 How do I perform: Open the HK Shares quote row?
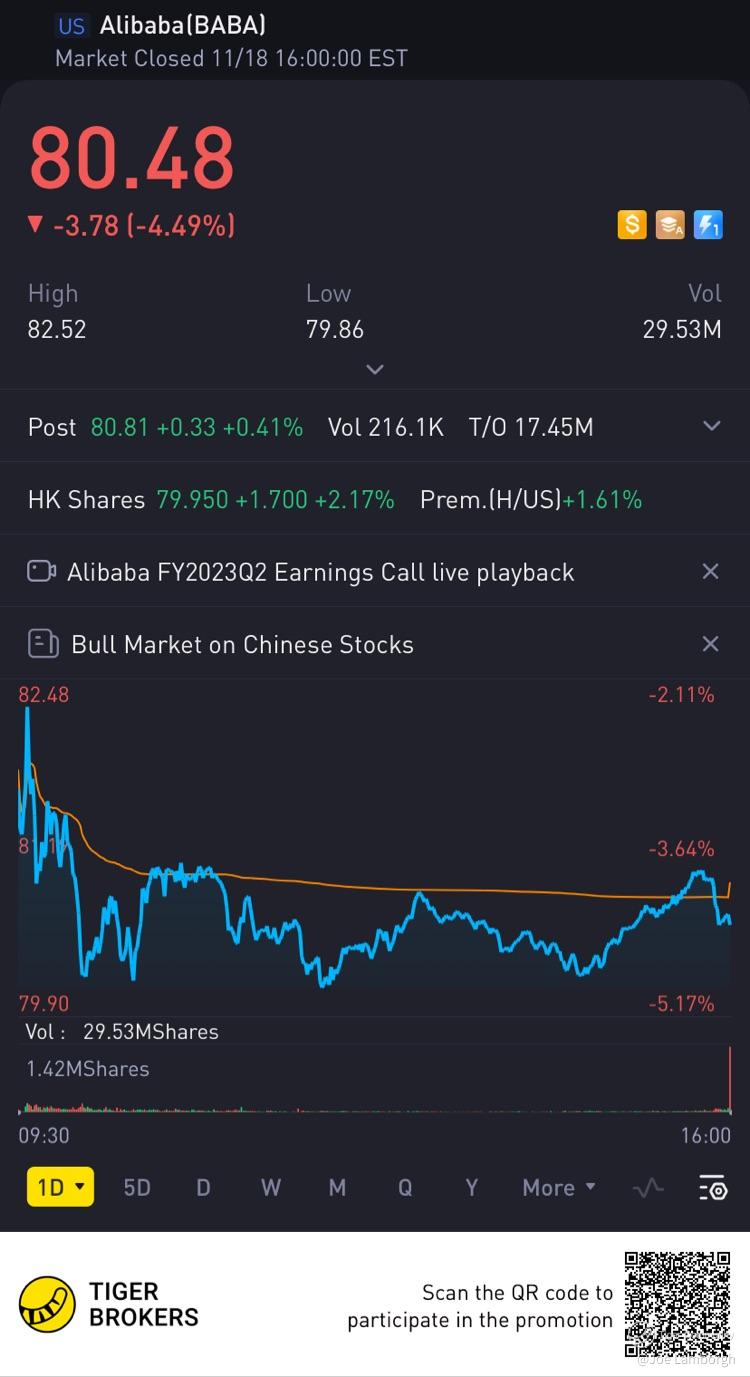pyautogui.click(x=334, y=499)
